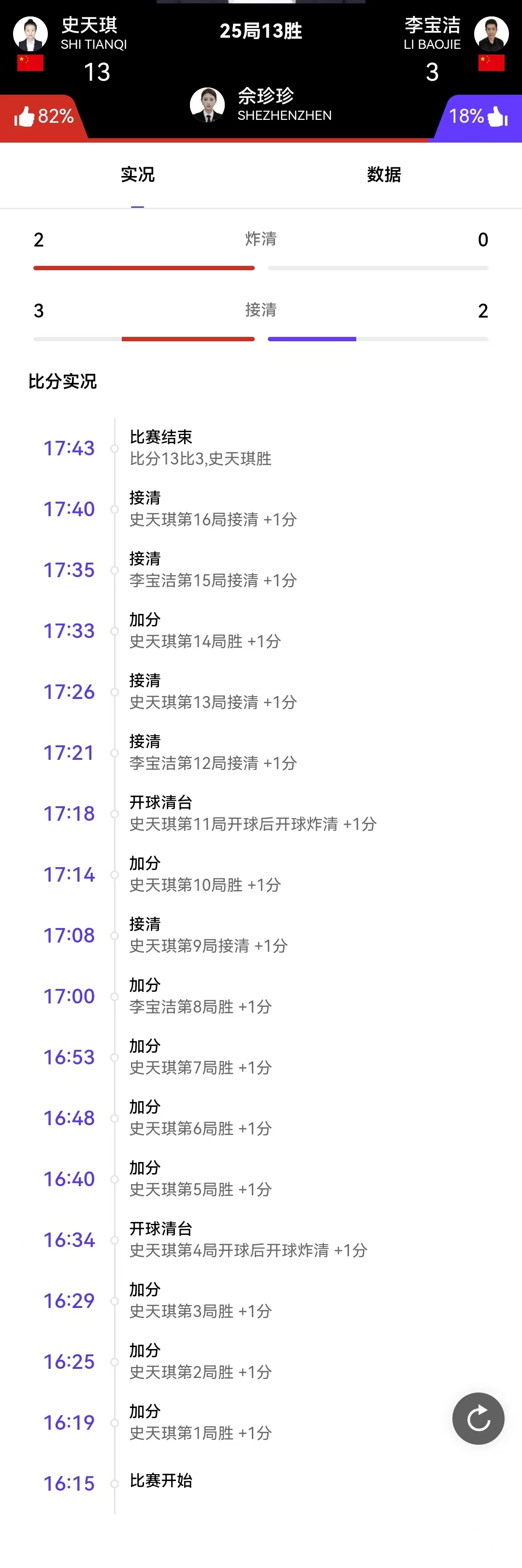Open 李宝洁's player avatar
Image resolution: width=522 pixels, height=1568 pixels.
click(x=491, y=34)
